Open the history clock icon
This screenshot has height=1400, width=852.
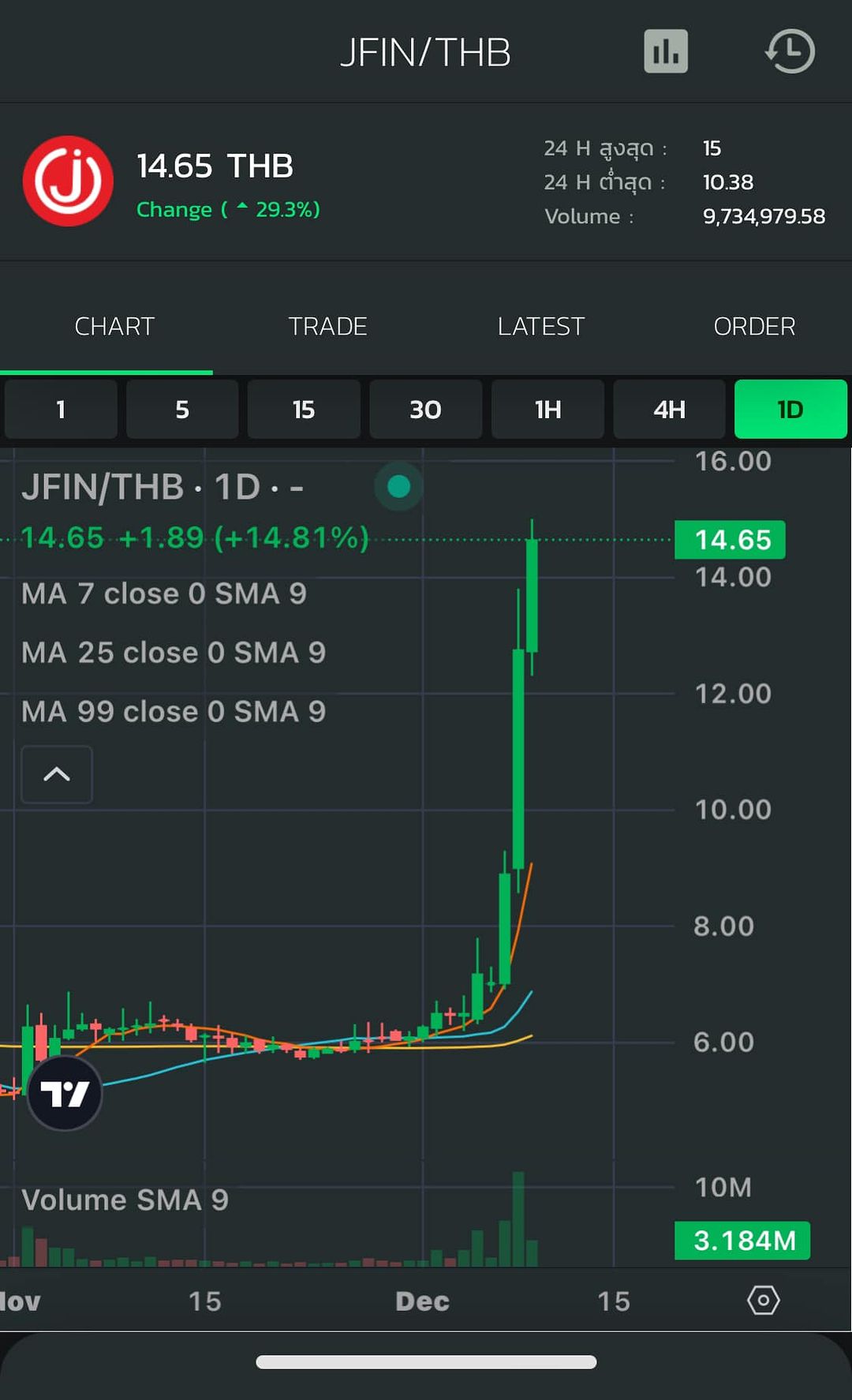790,51
